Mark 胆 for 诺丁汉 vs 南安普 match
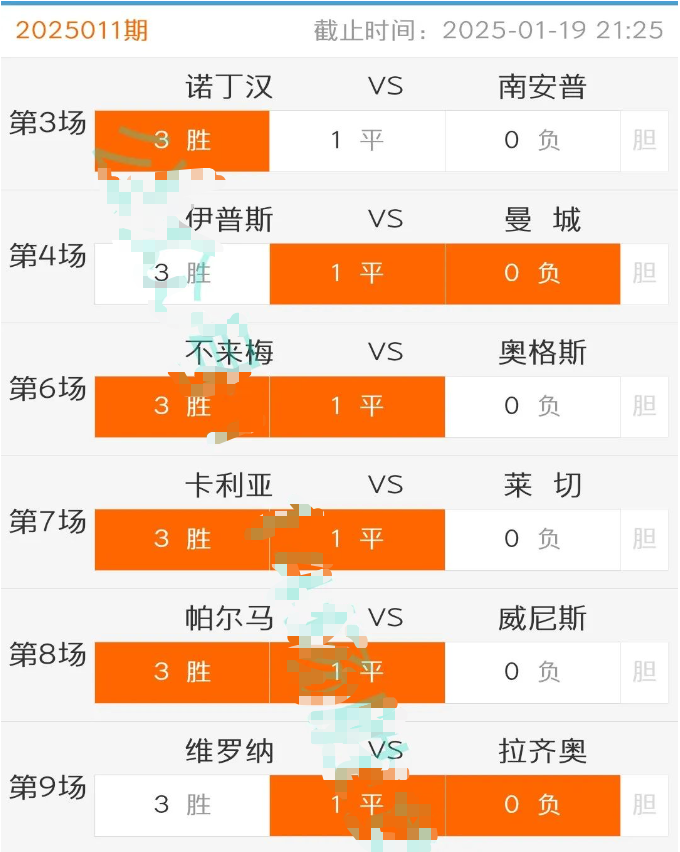The height and width of the screenshot is (852, 680). [644, 140]
